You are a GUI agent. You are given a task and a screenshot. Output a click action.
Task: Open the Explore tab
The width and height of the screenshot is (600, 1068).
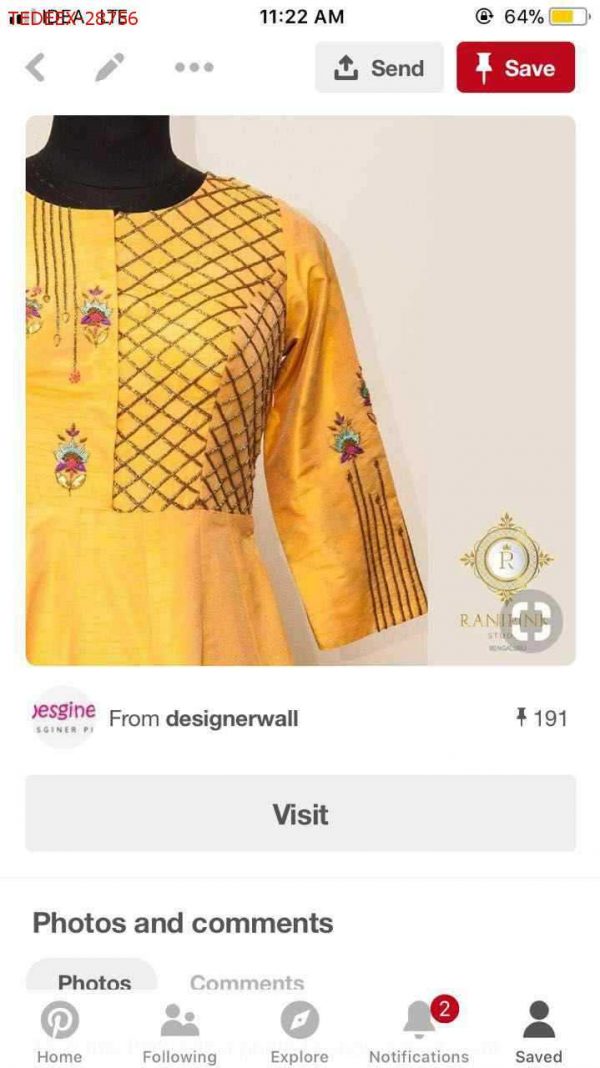pyautogui.click(x=299, y=1032)
